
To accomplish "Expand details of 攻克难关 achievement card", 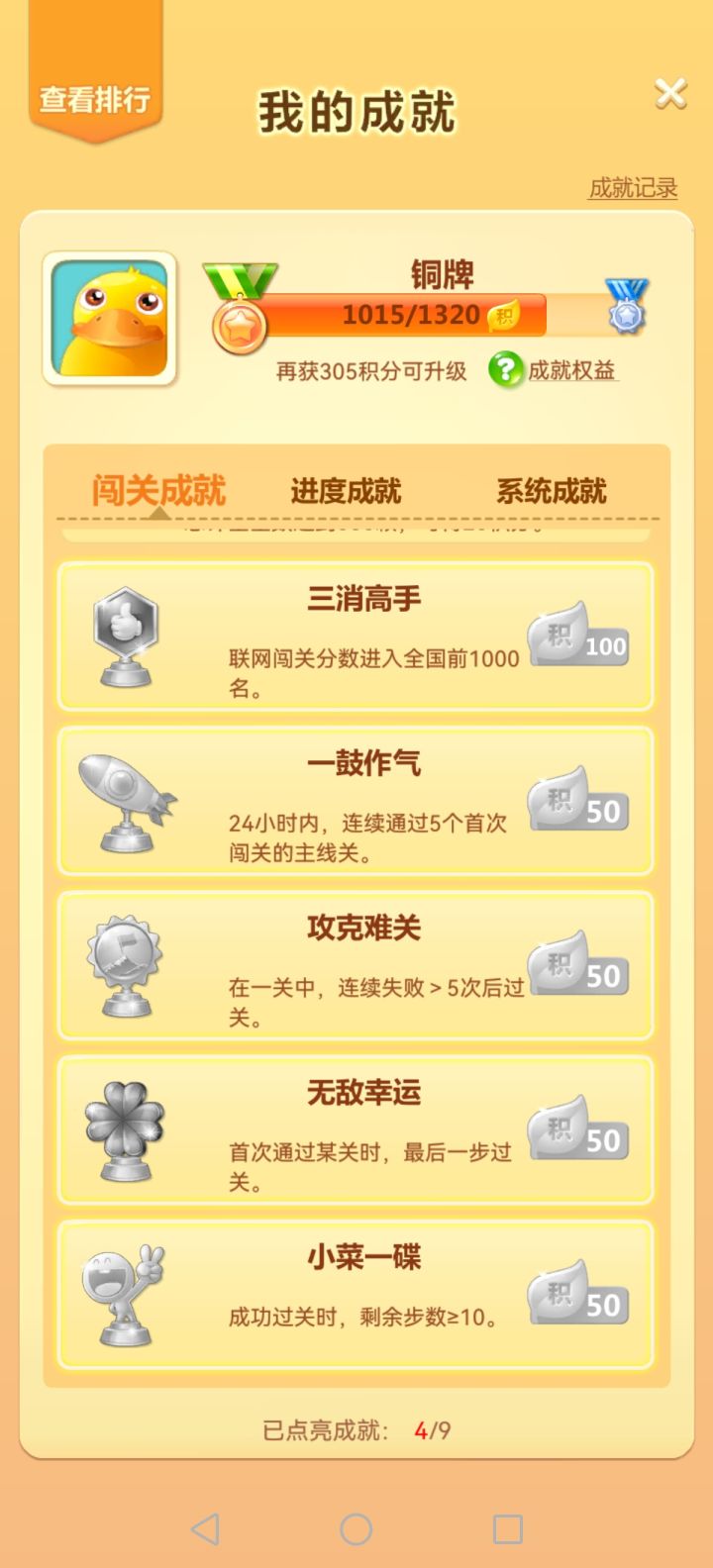I will click(356, 965).
